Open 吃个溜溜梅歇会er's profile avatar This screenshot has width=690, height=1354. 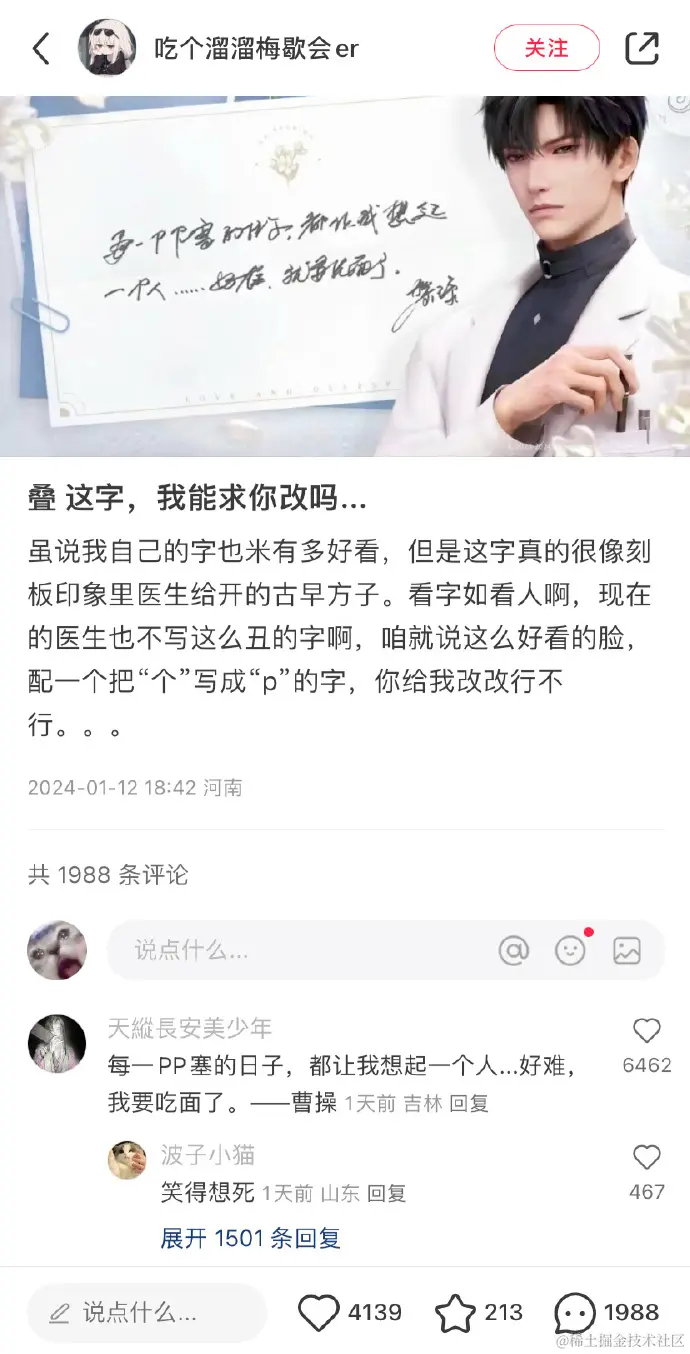coord(107,48)
